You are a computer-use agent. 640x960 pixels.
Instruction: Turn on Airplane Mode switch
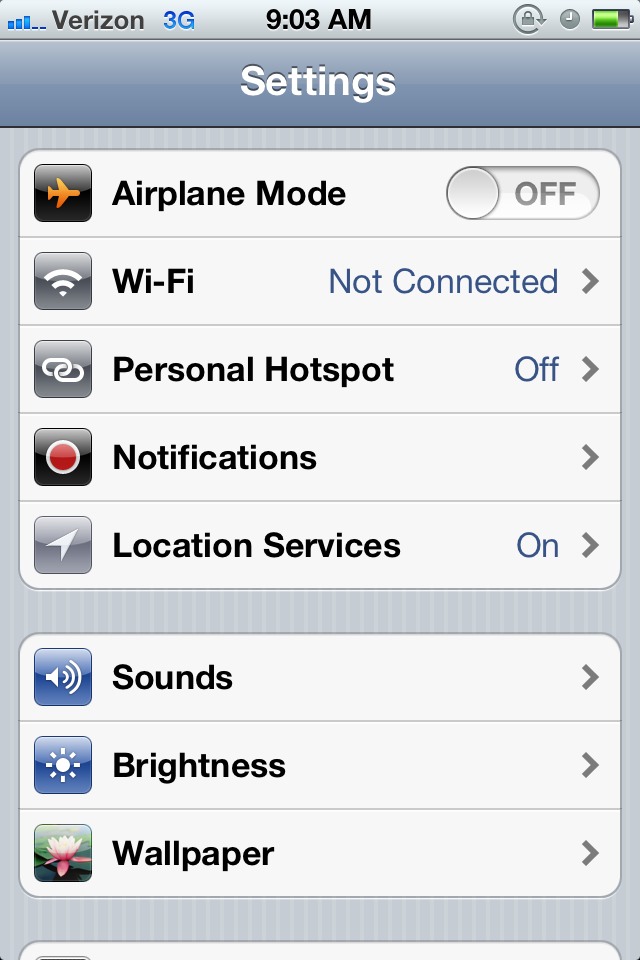(522, 193)
